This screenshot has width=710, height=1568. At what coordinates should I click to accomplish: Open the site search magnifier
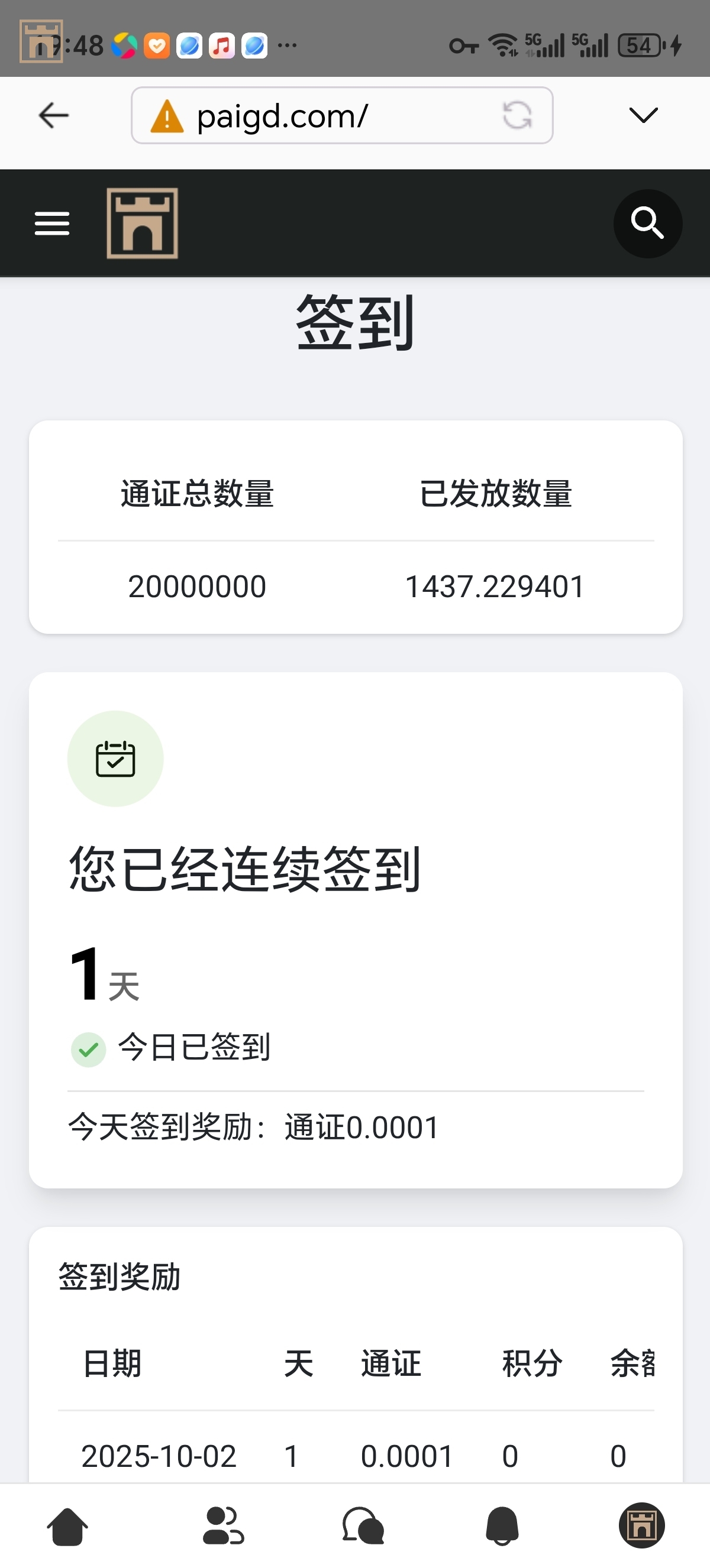click(647, 223)
